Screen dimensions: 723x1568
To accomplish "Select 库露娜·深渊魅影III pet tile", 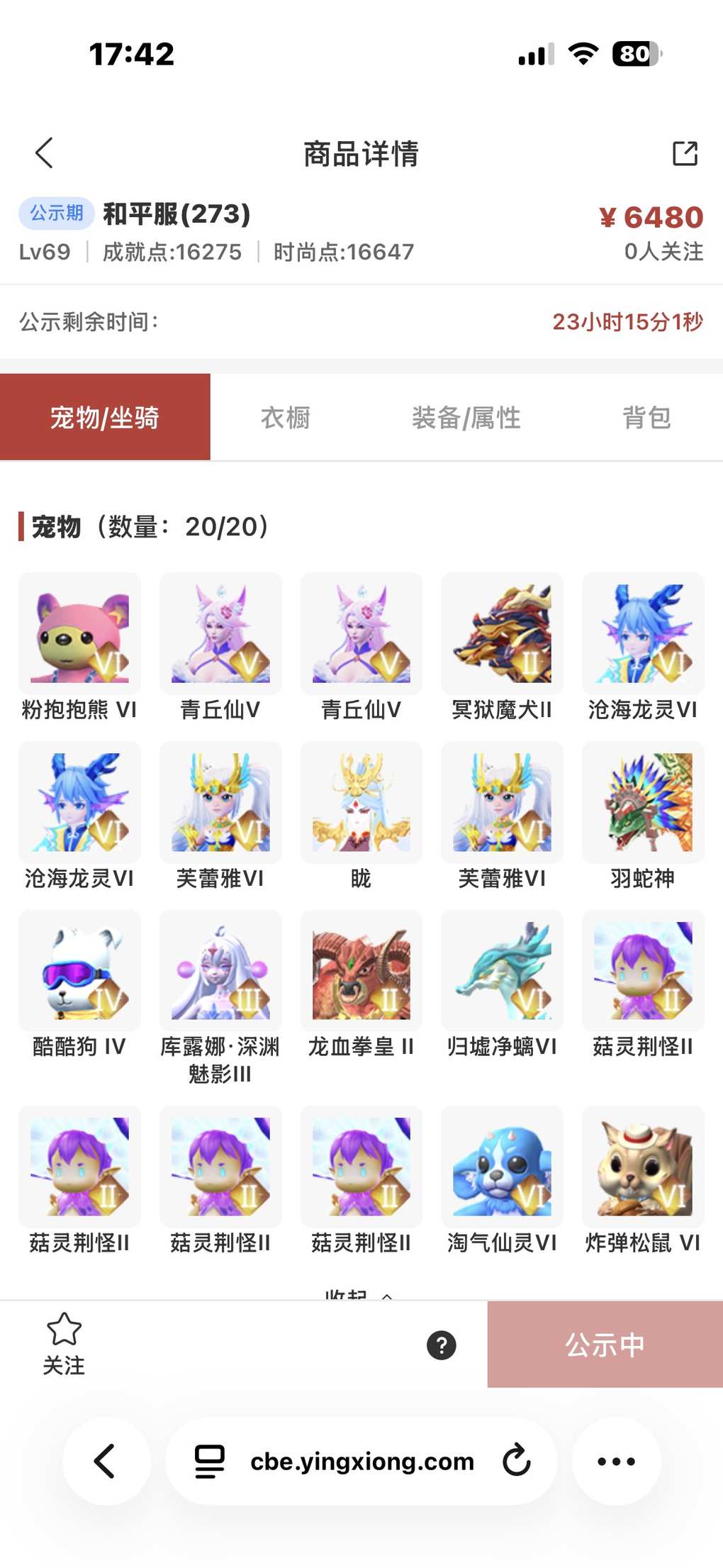I will tap(220, 971).
